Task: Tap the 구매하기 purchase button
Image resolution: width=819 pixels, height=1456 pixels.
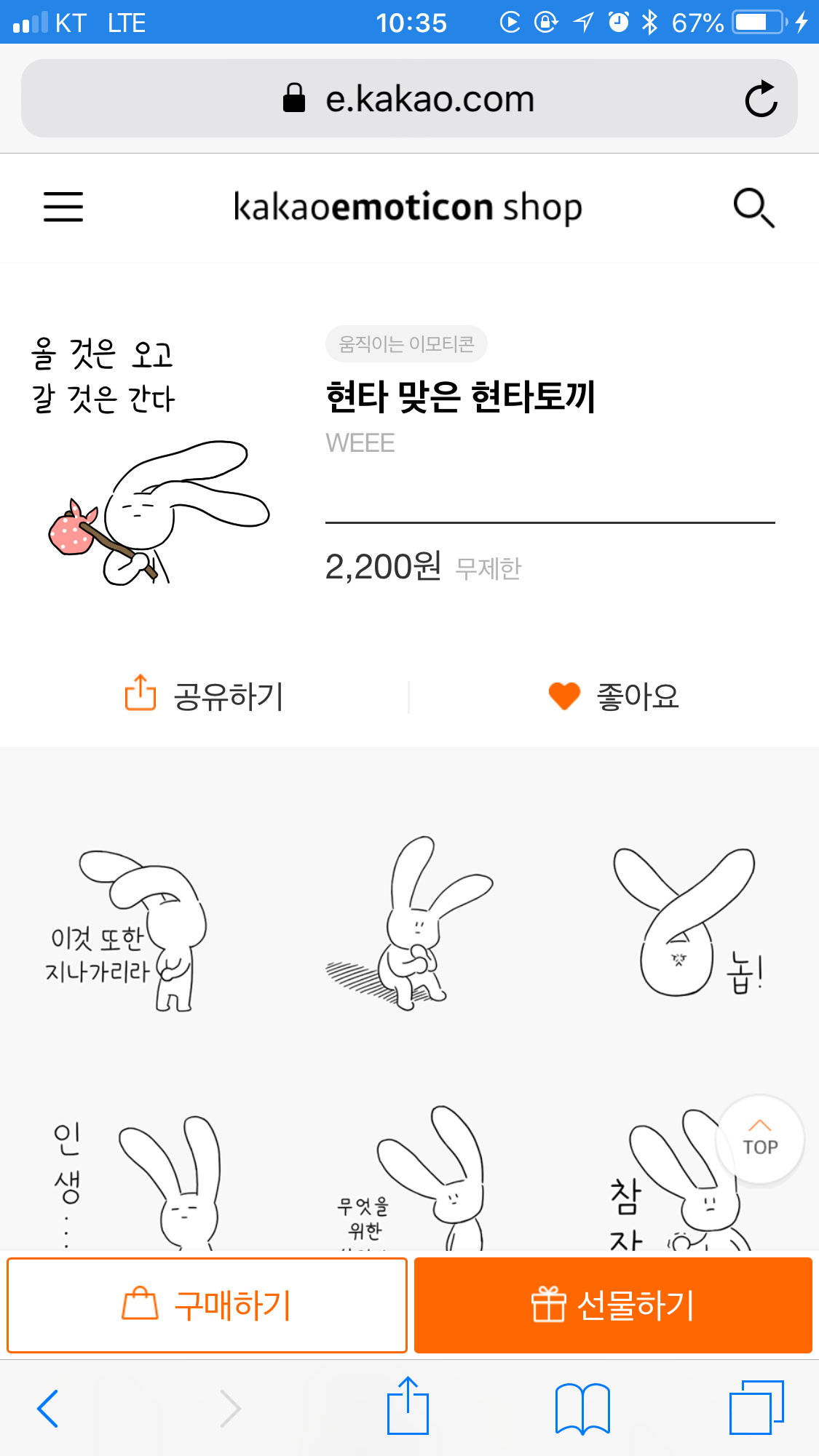Action: pos(207,1305)
